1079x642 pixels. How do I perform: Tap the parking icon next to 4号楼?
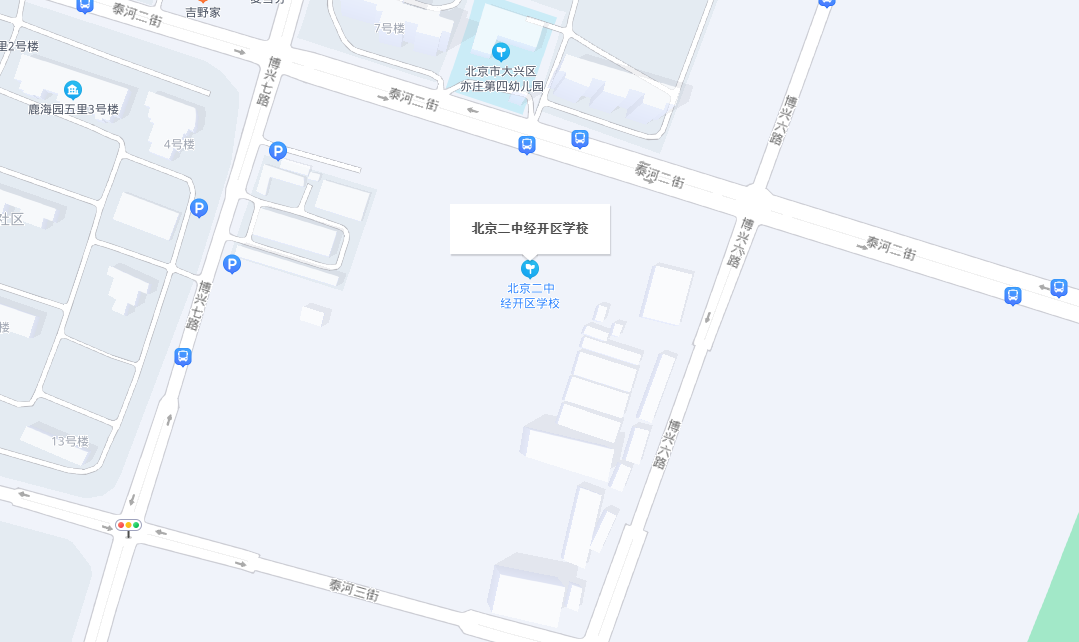199,208
